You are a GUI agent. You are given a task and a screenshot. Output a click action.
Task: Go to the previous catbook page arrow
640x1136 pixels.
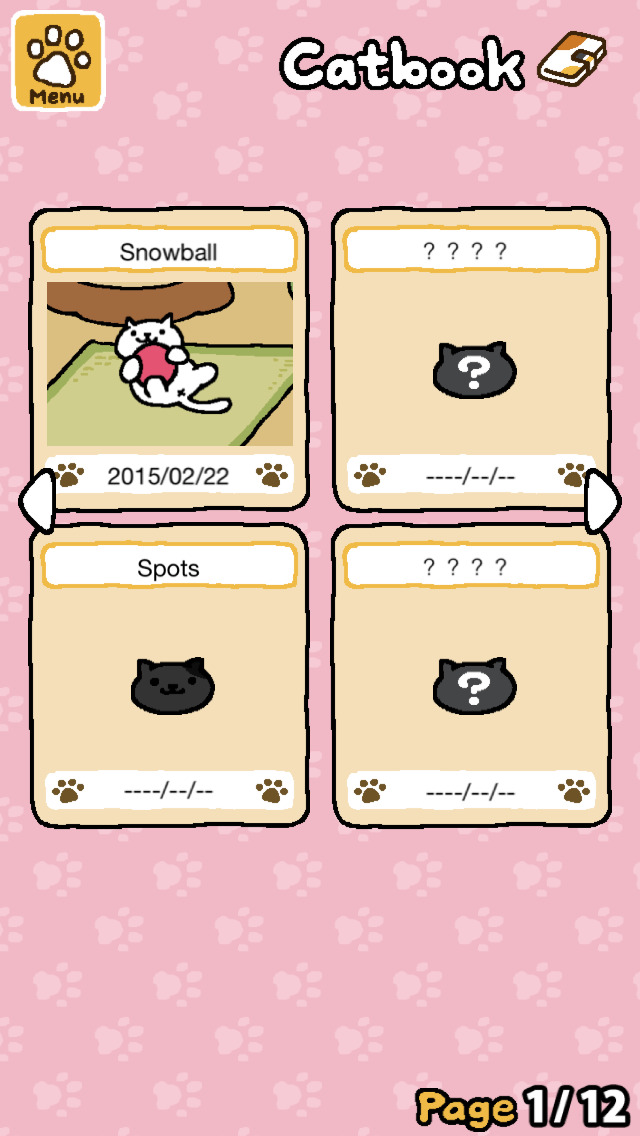(37, 501)
